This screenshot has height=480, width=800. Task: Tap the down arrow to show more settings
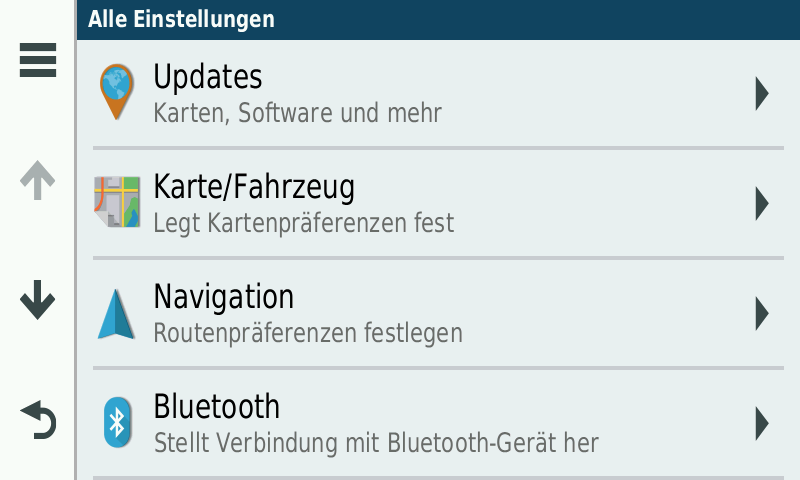38,299
